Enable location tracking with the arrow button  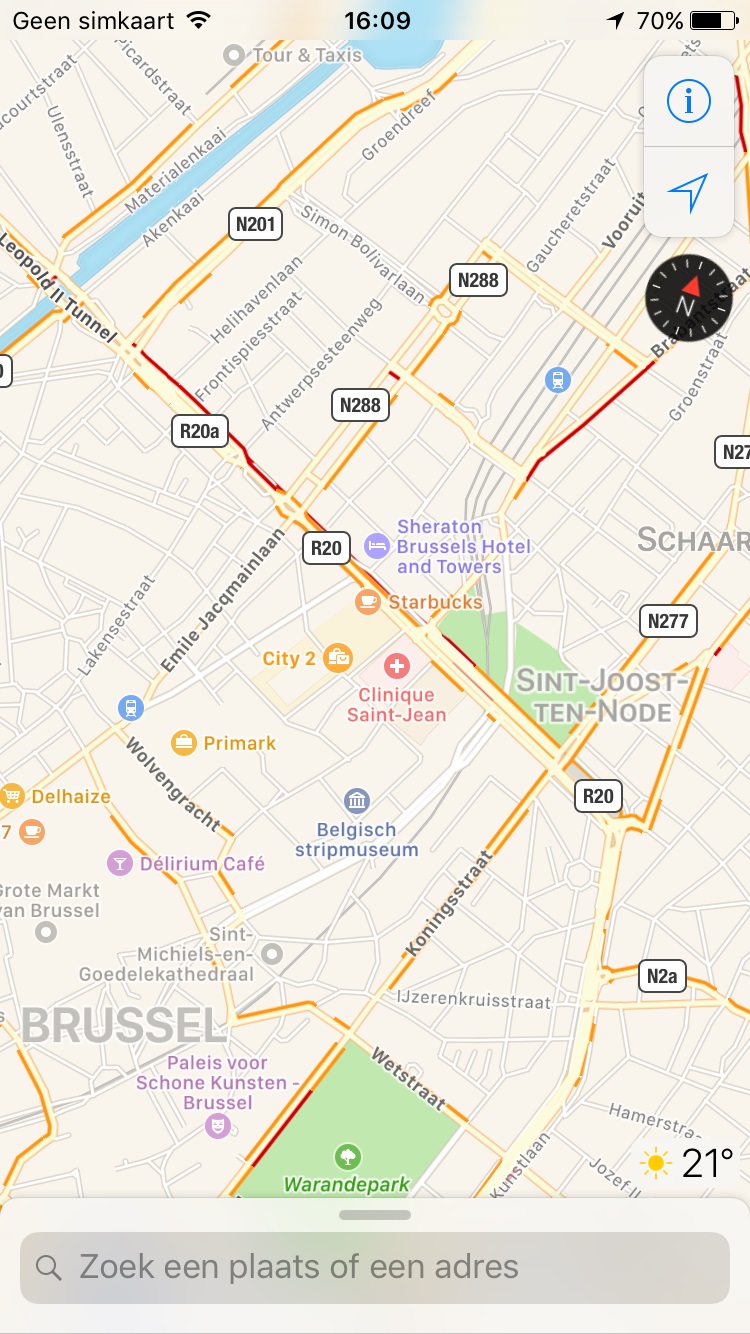click(687, 192)
